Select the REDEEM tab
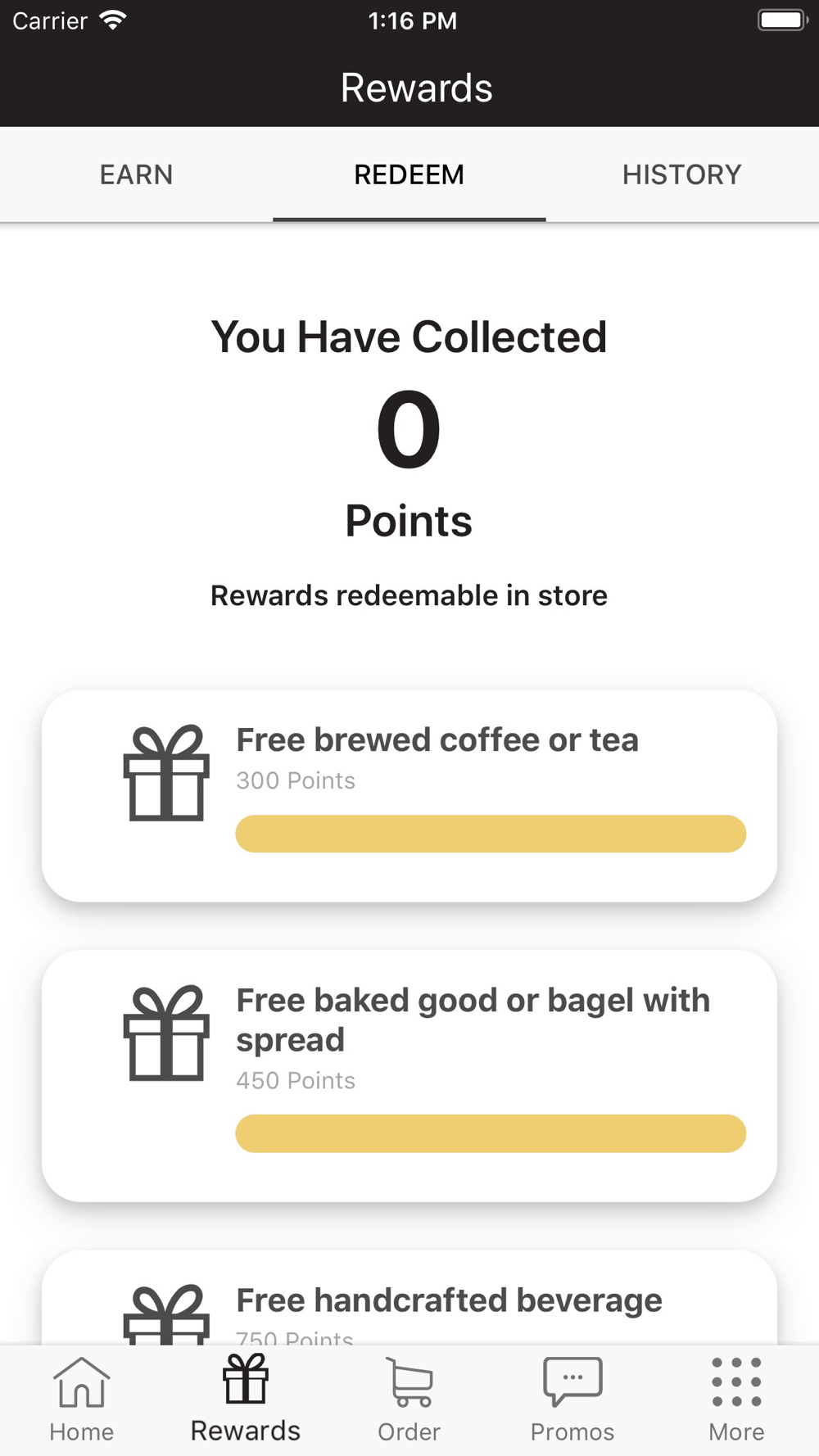This screenshot has height=1456, width=819. [x=409, y=174]
